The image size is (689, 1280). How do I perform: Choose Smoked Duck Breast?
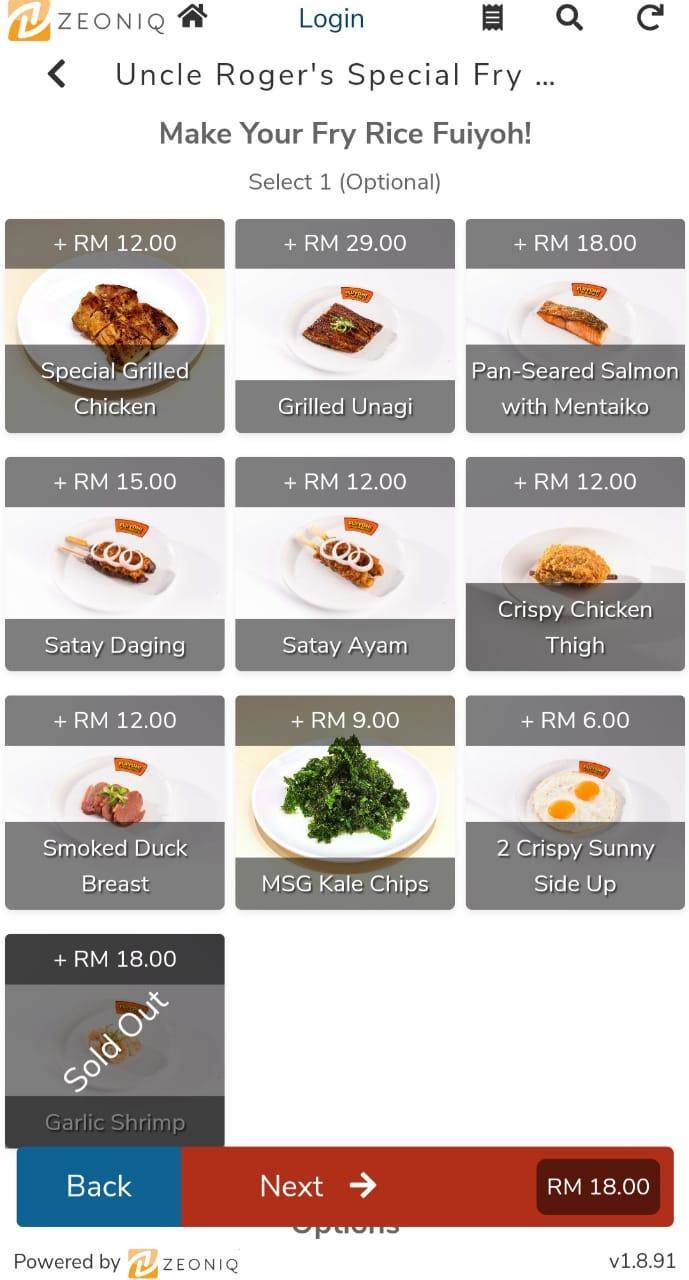(115, 803)
